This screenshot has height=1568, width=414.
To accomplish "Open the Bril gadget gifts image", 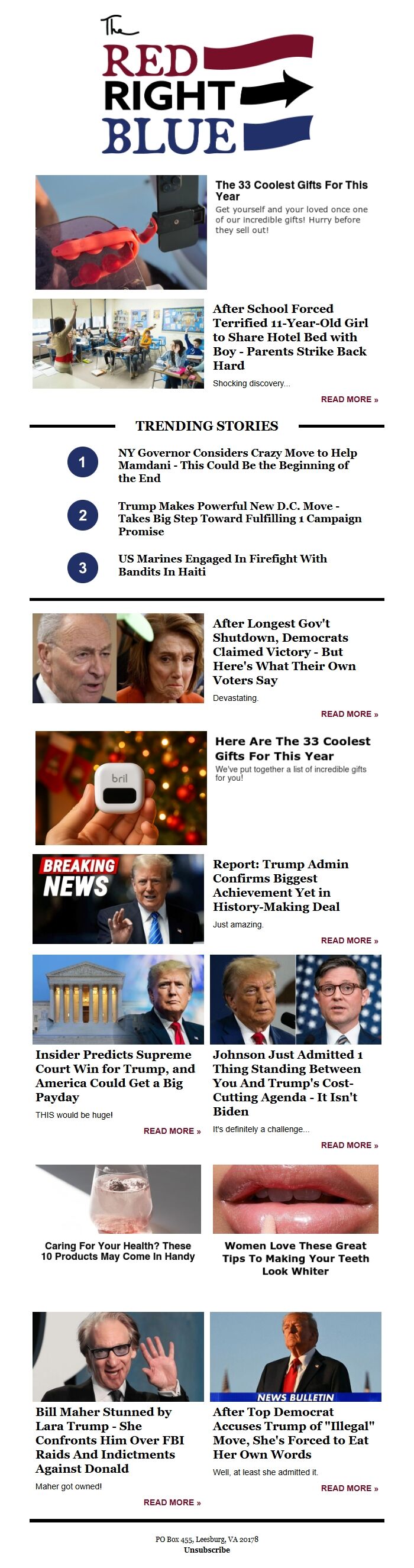I will [x=121, y=787].
